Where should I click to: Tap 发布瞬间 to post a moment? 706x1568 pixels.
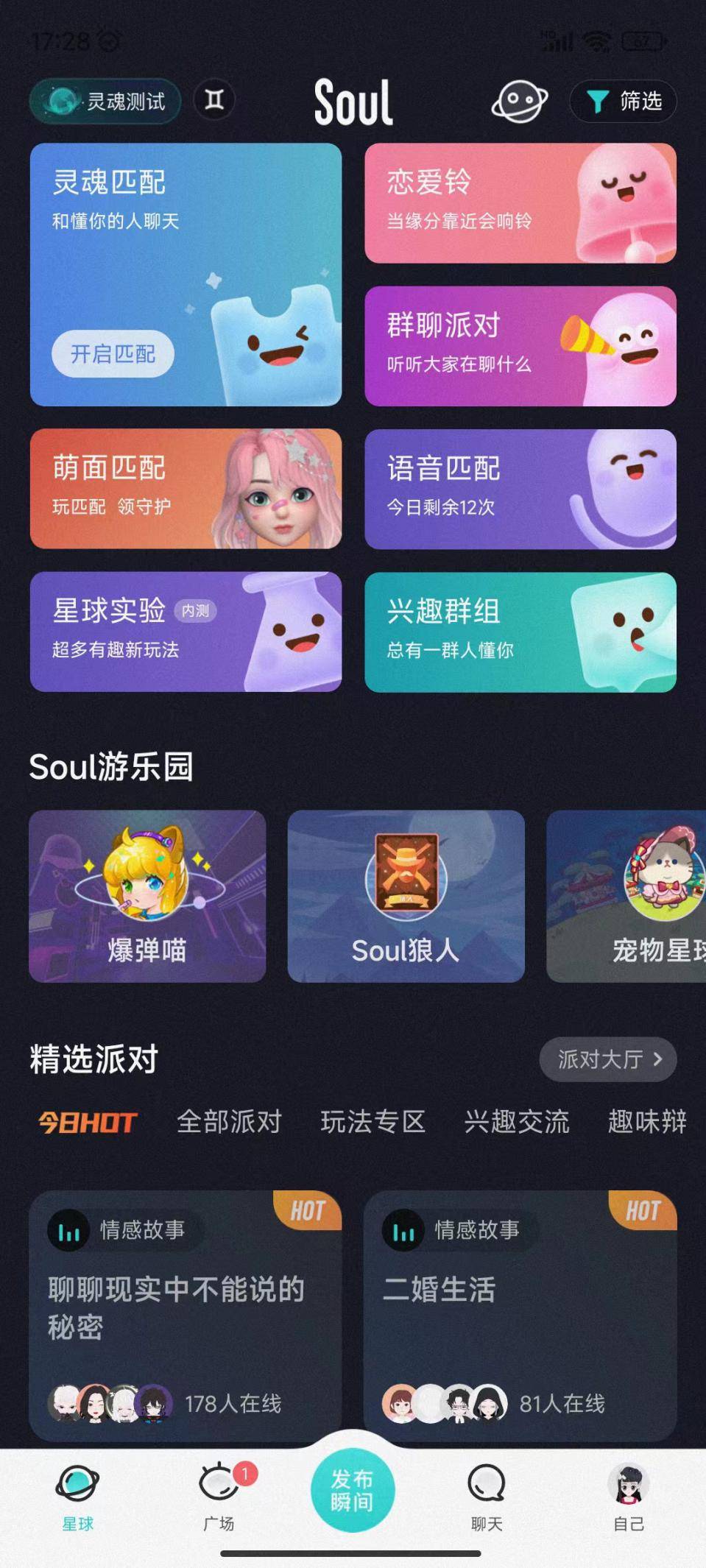(x=353, y=1490)
